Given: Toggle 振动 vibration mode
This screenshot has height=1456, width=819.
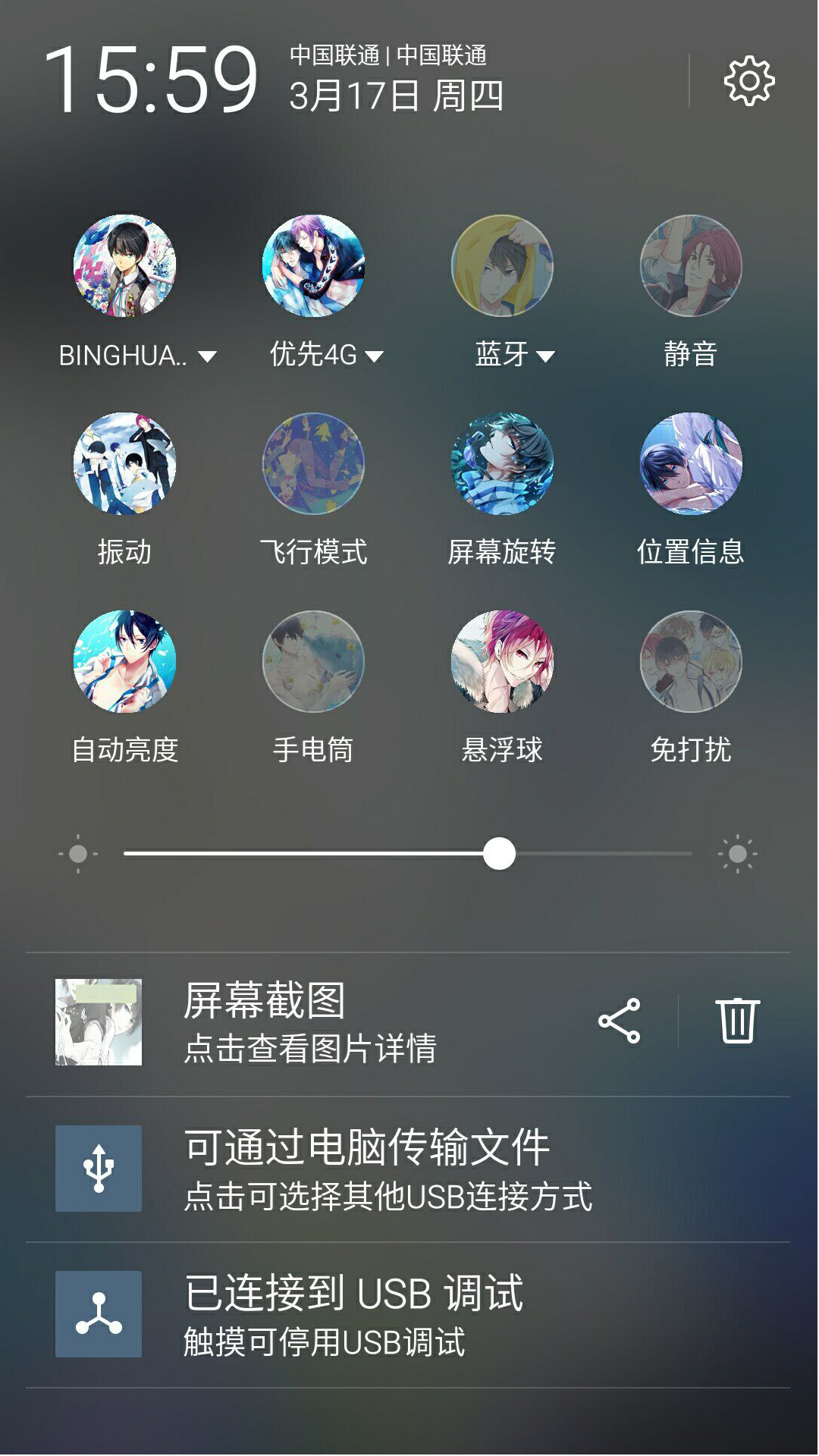Looking at the screenshot, I should pyautogui.click(x=124, y=464).
